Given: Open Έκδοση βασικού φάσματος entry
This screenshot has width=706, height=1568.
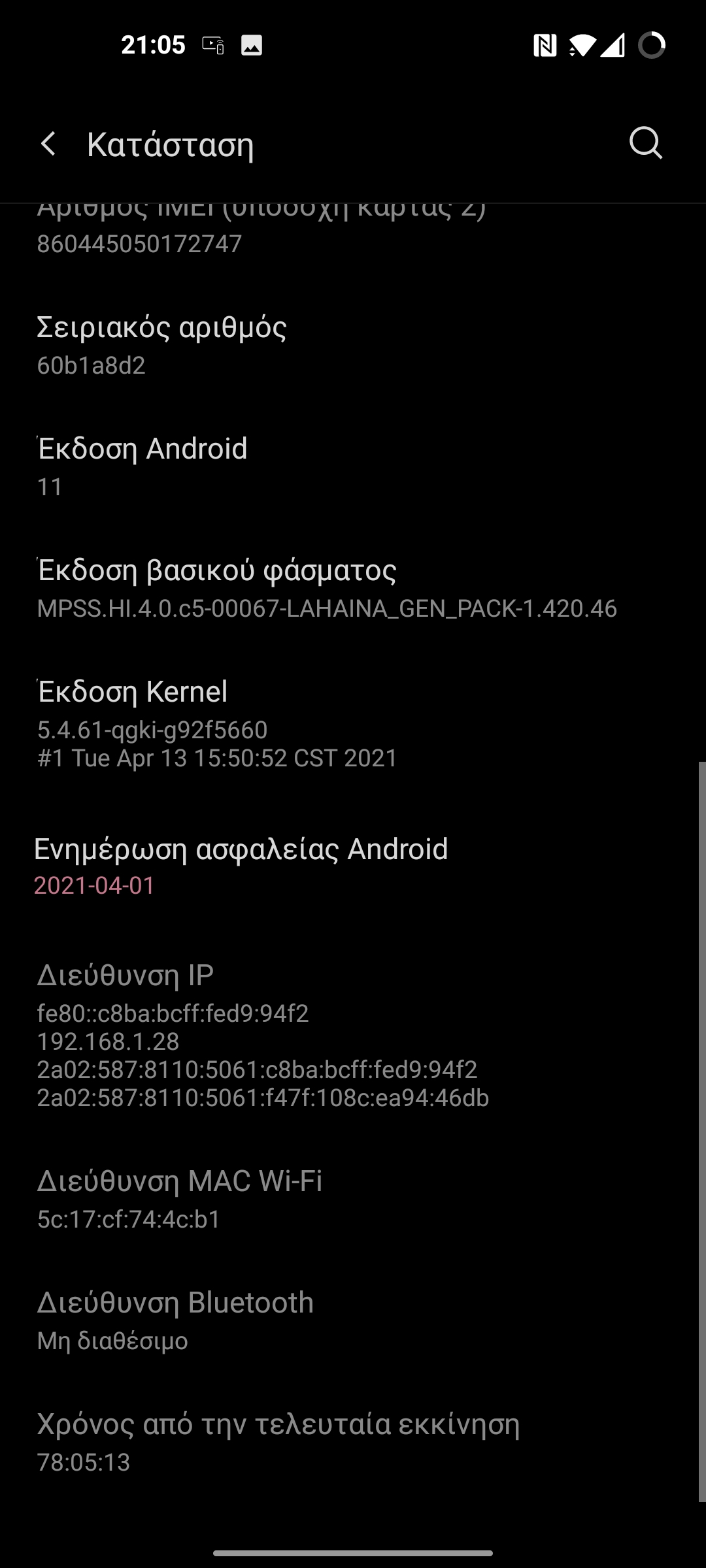Looking at the screenshot, I should [353, 588].
